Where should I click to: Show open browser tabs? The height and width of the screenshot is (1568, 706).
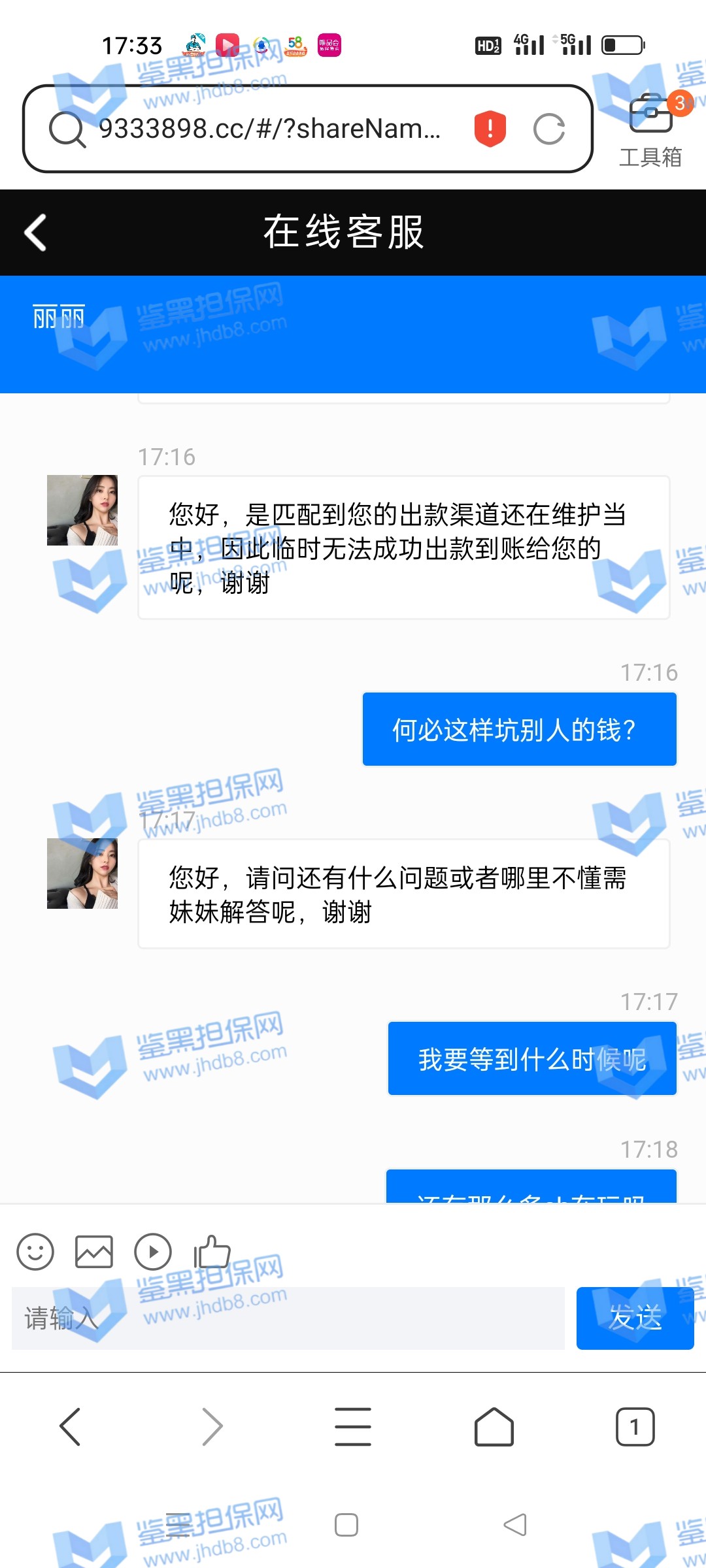click(635, 1427)
